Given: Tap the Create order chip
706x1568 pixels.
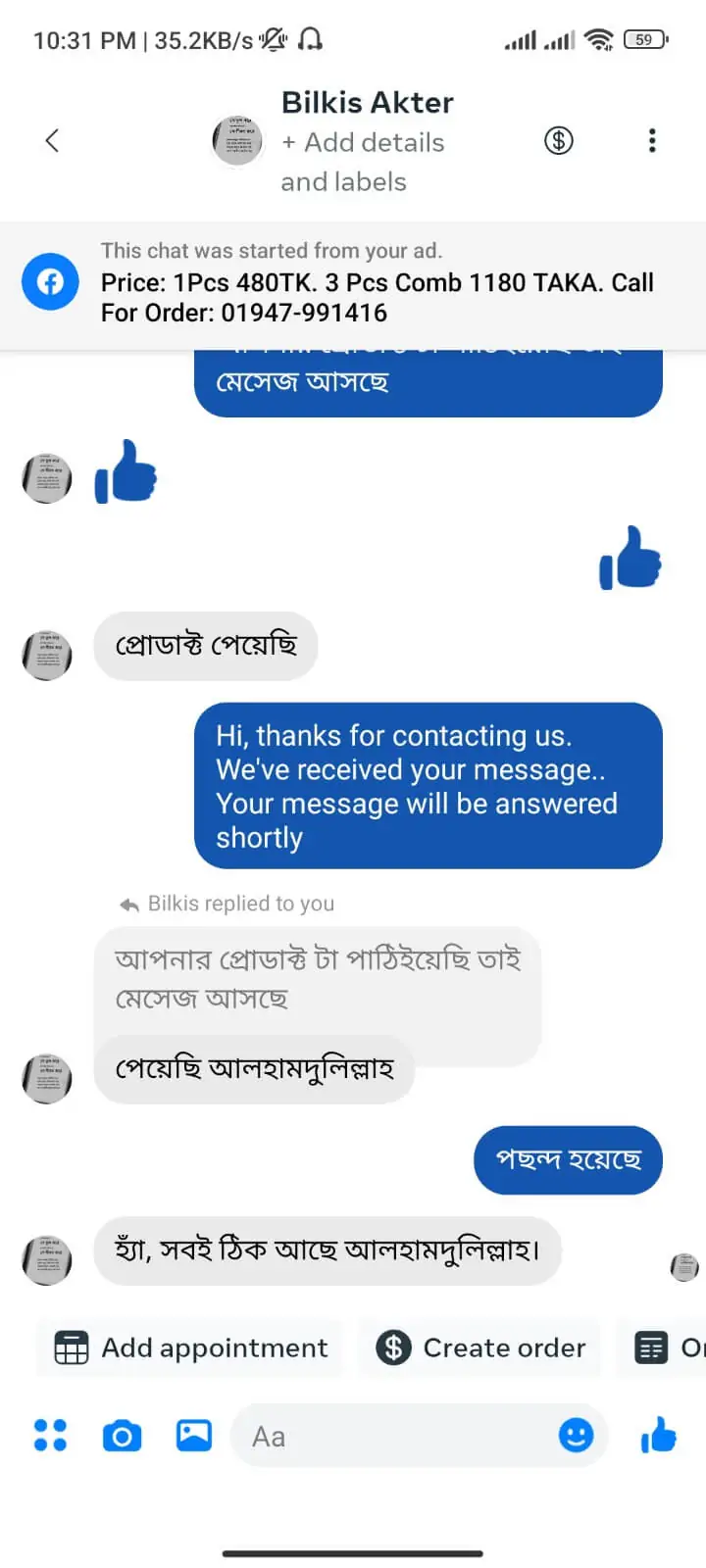Looking at the screenshot, I should click(x=480, y=1348).
